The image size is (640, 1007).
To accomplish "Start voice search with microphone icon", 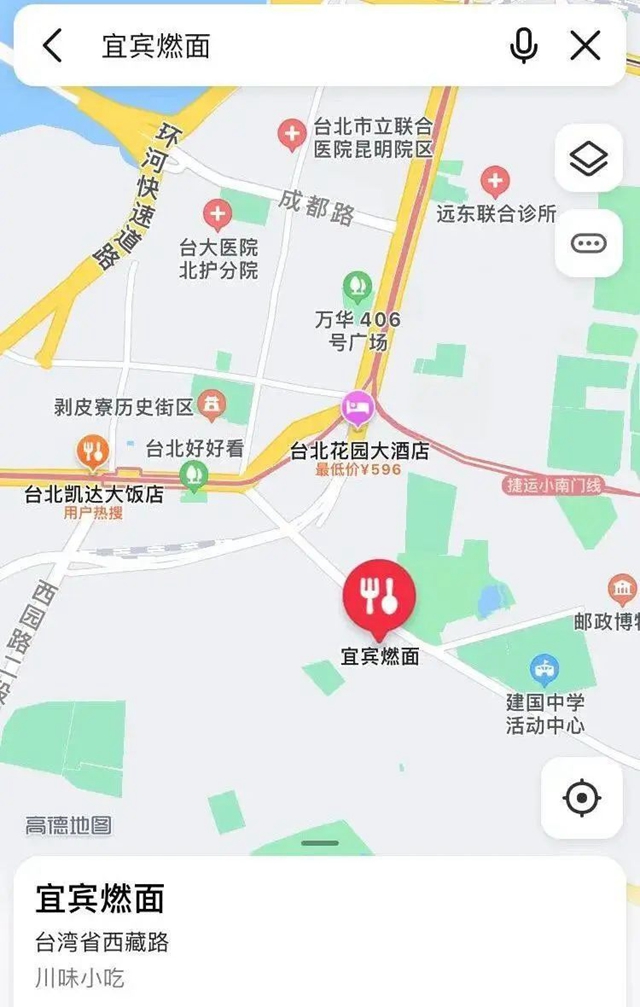I will point(523,45).
